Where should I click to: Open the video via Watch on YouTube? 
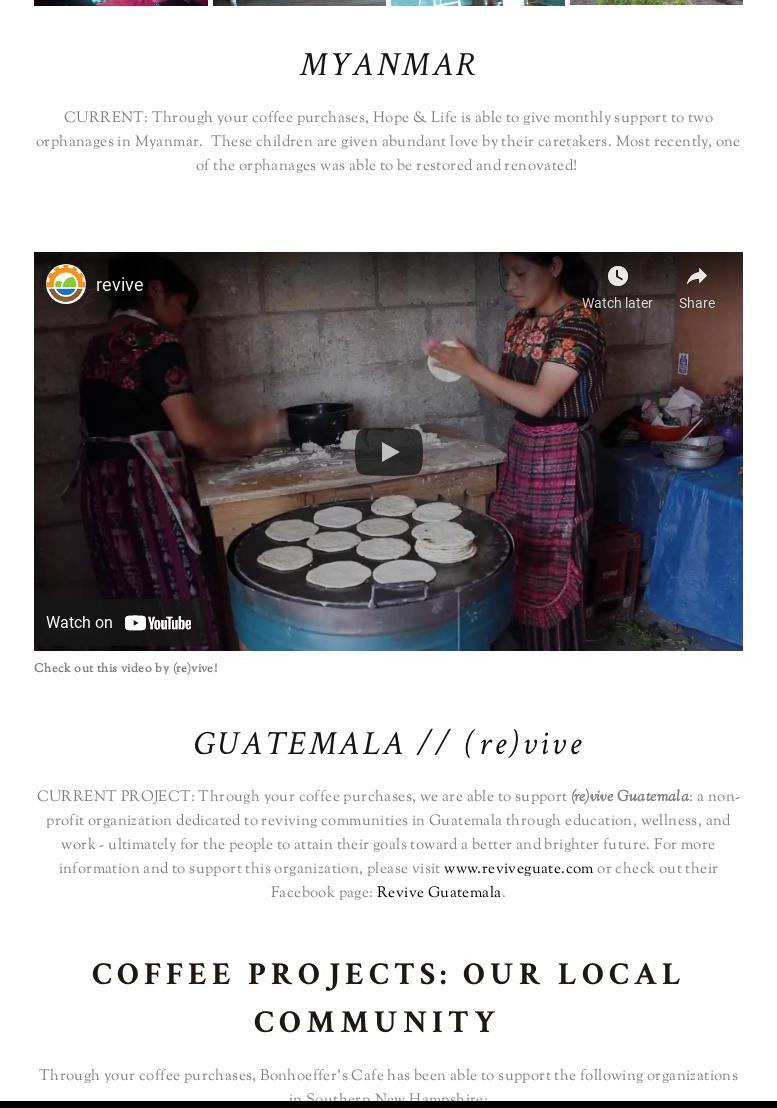pyautogui.click(x=119, y=622)
